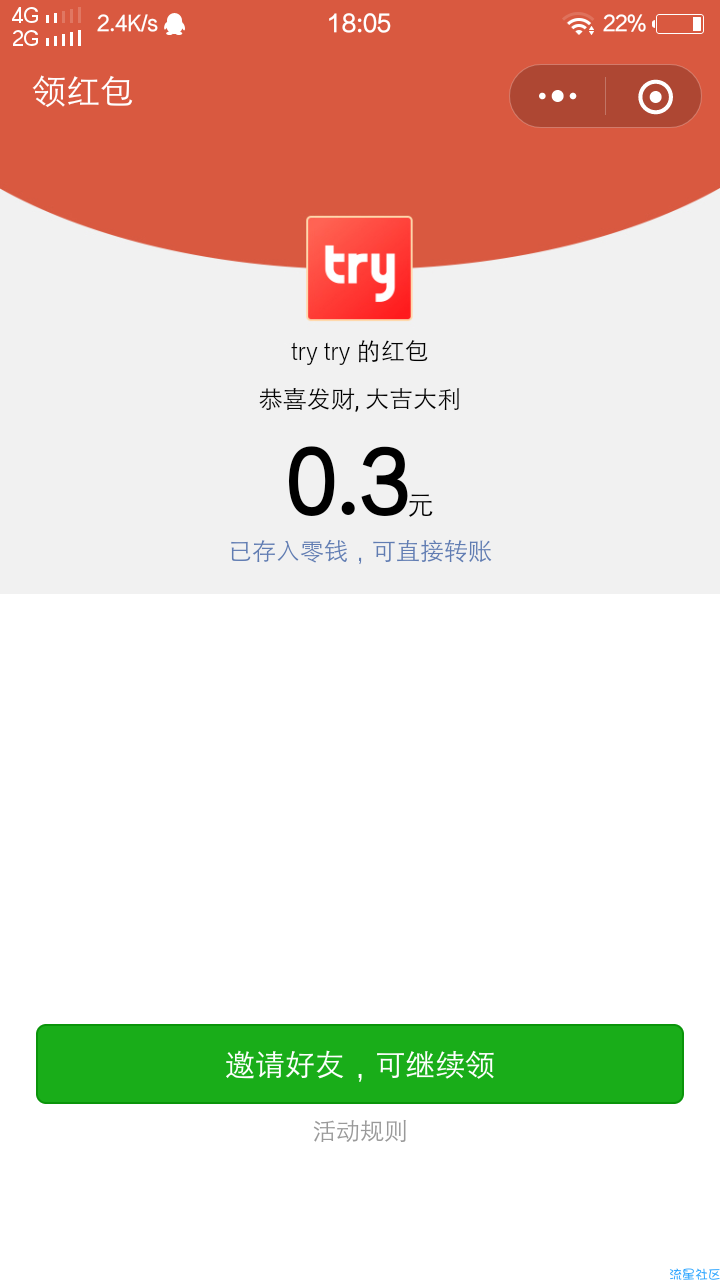This screenshot has height=1280, width=720.
Task: Close the mini program with the circle icon
Action: pyautogui.click(x=655, y=96)
